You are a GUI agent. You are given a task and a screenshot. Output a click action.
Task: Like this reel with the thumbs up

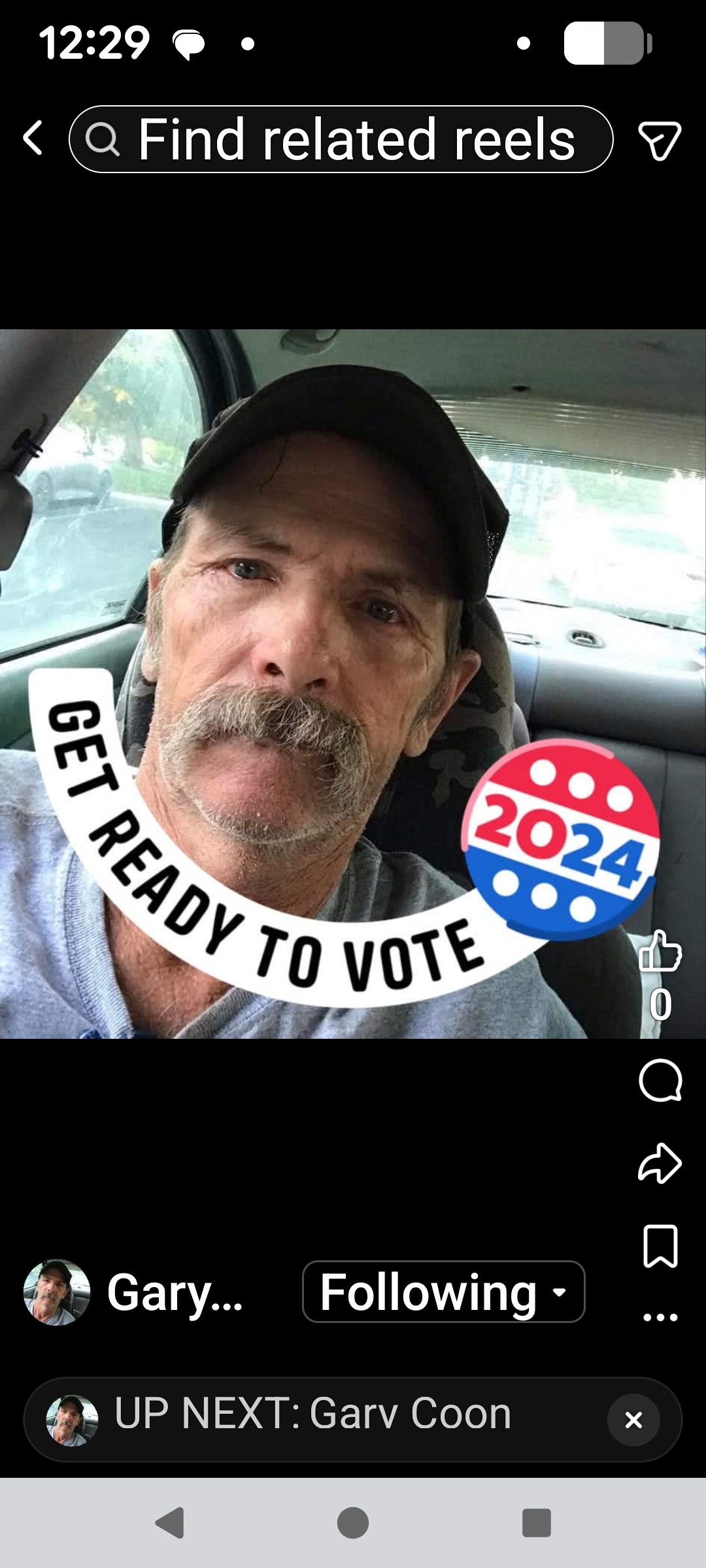click(660, 951)
